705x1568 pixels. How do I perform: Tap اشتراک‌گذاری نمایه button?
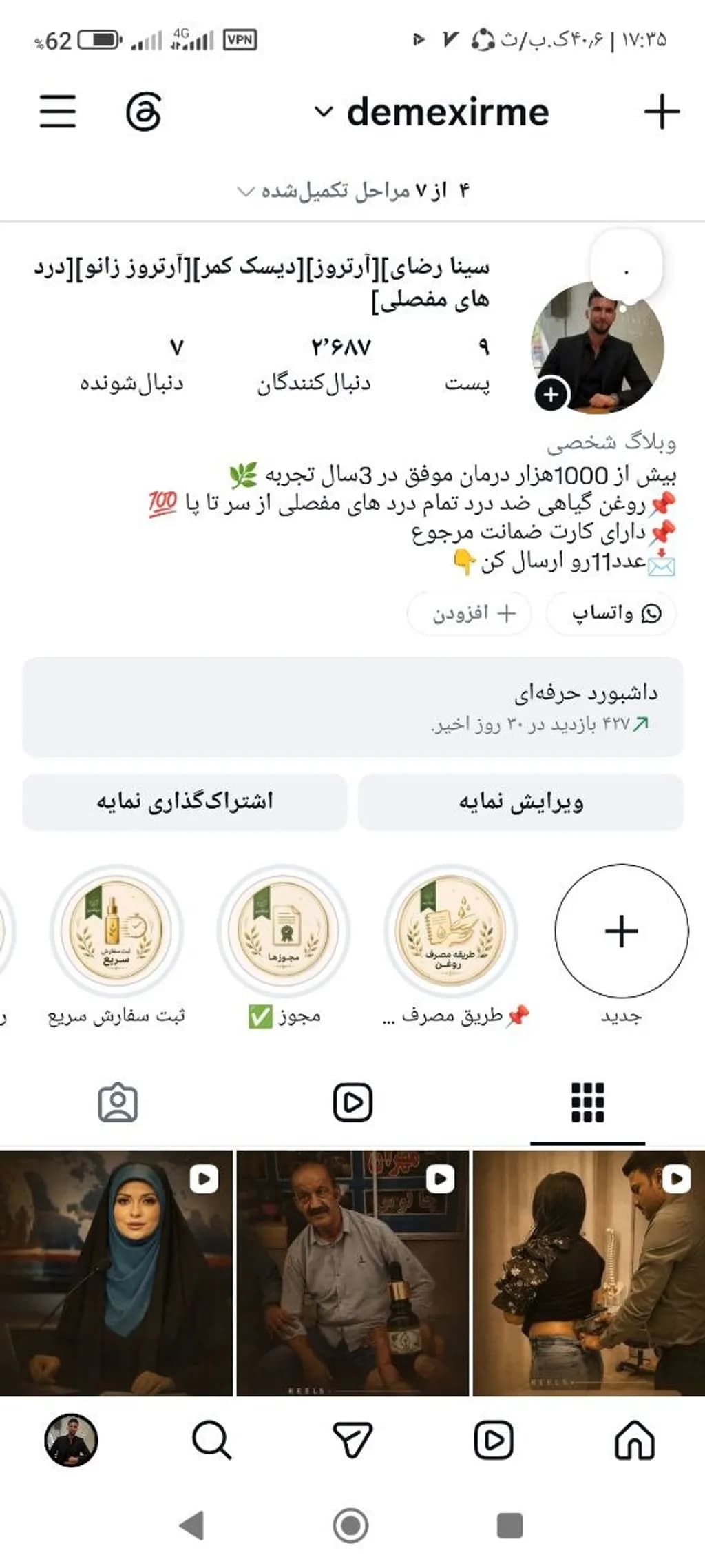click(185, 801)
